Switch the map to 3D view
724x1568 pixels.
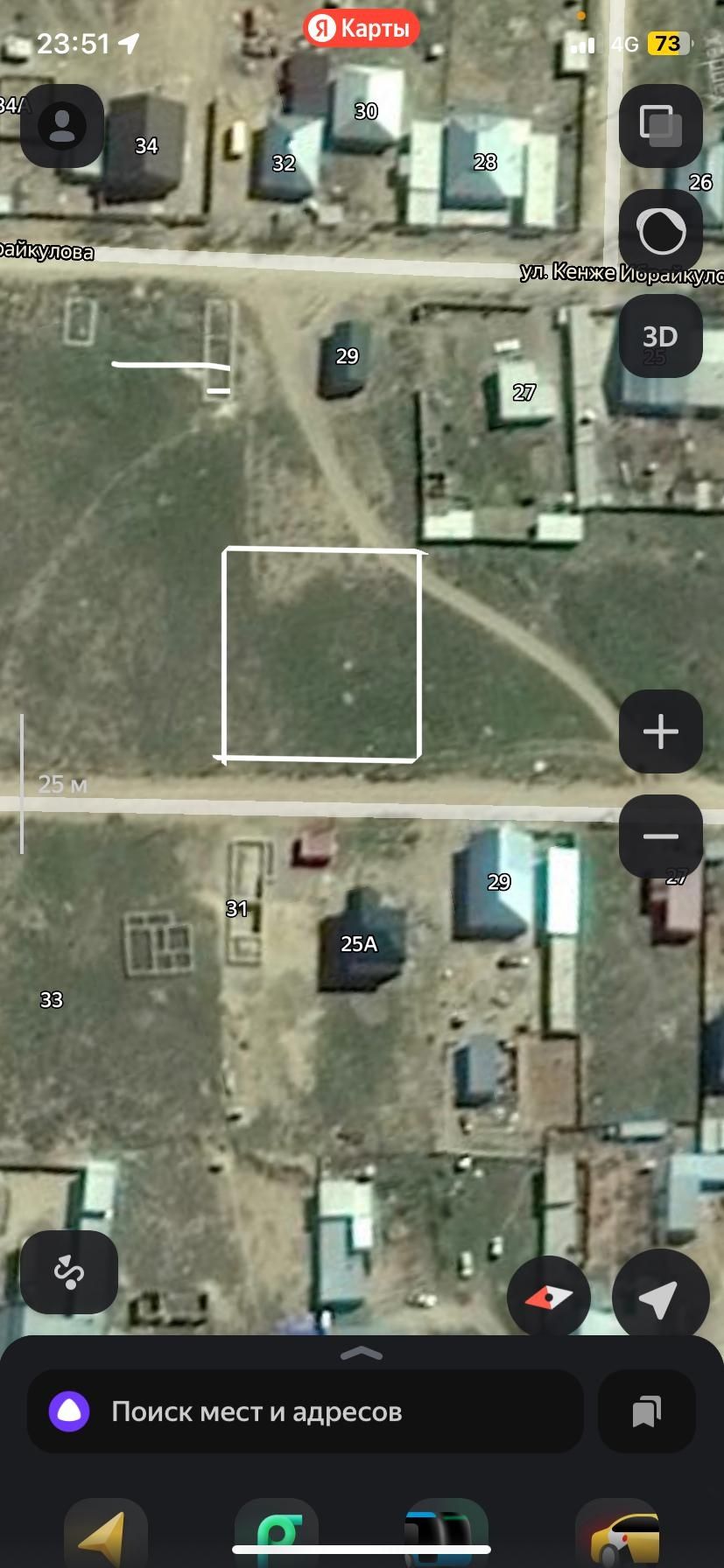coord(661,337)
